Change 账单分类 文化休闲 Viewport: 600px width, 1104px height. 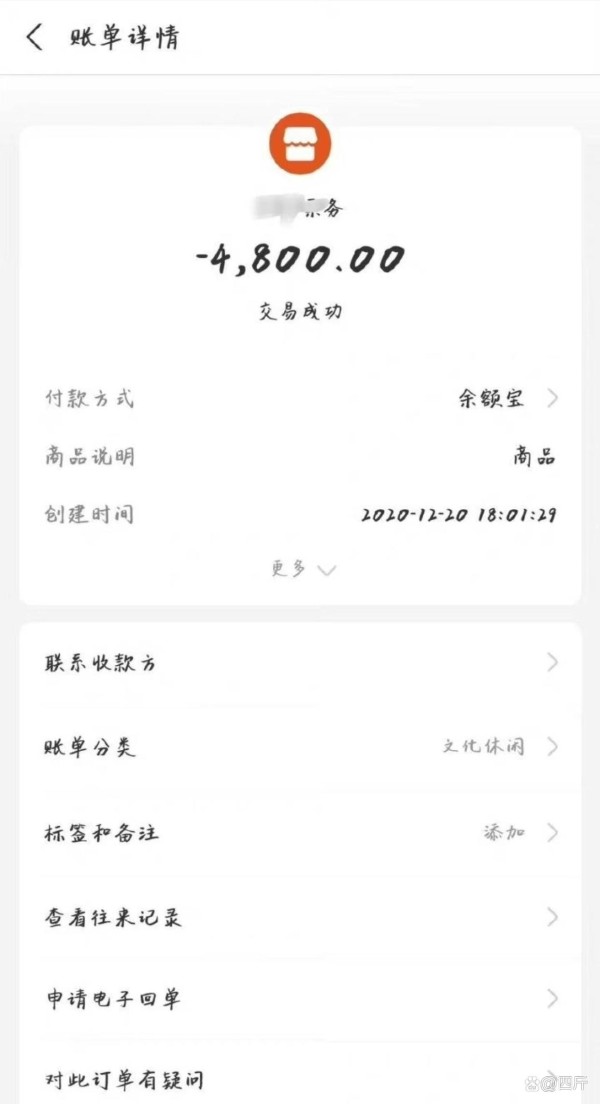point(300,746)
